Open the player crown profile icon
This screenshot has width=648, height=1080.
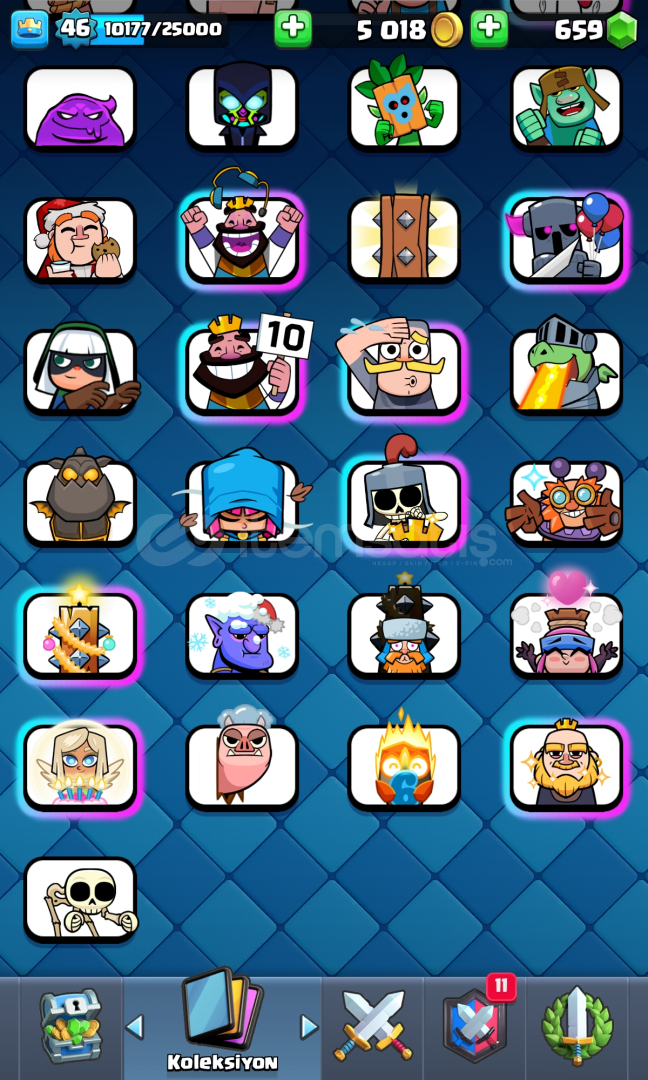click(x=30, y=29)
